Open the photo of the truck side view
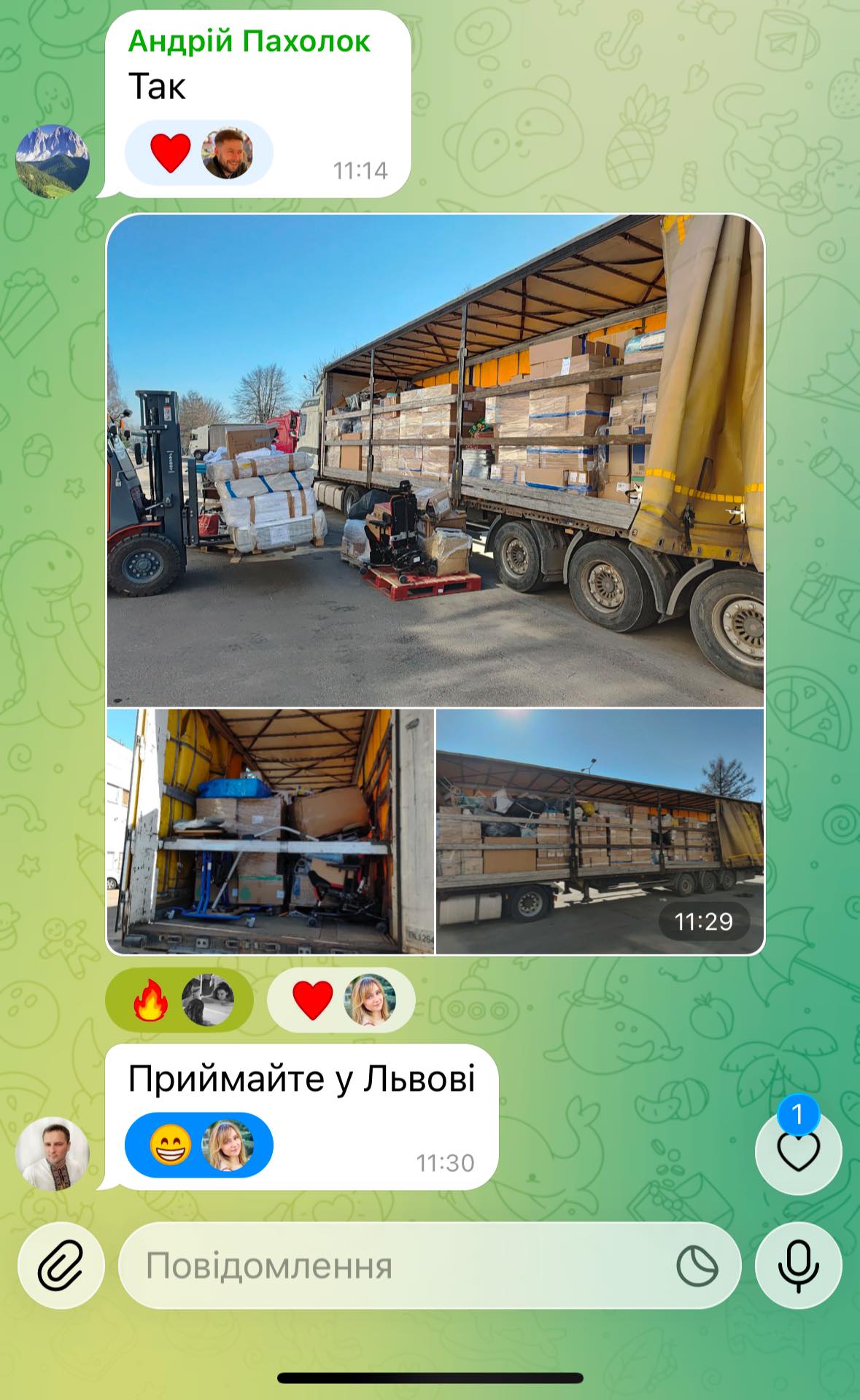This screenshot has width=860, height=1400. [600, 831]
